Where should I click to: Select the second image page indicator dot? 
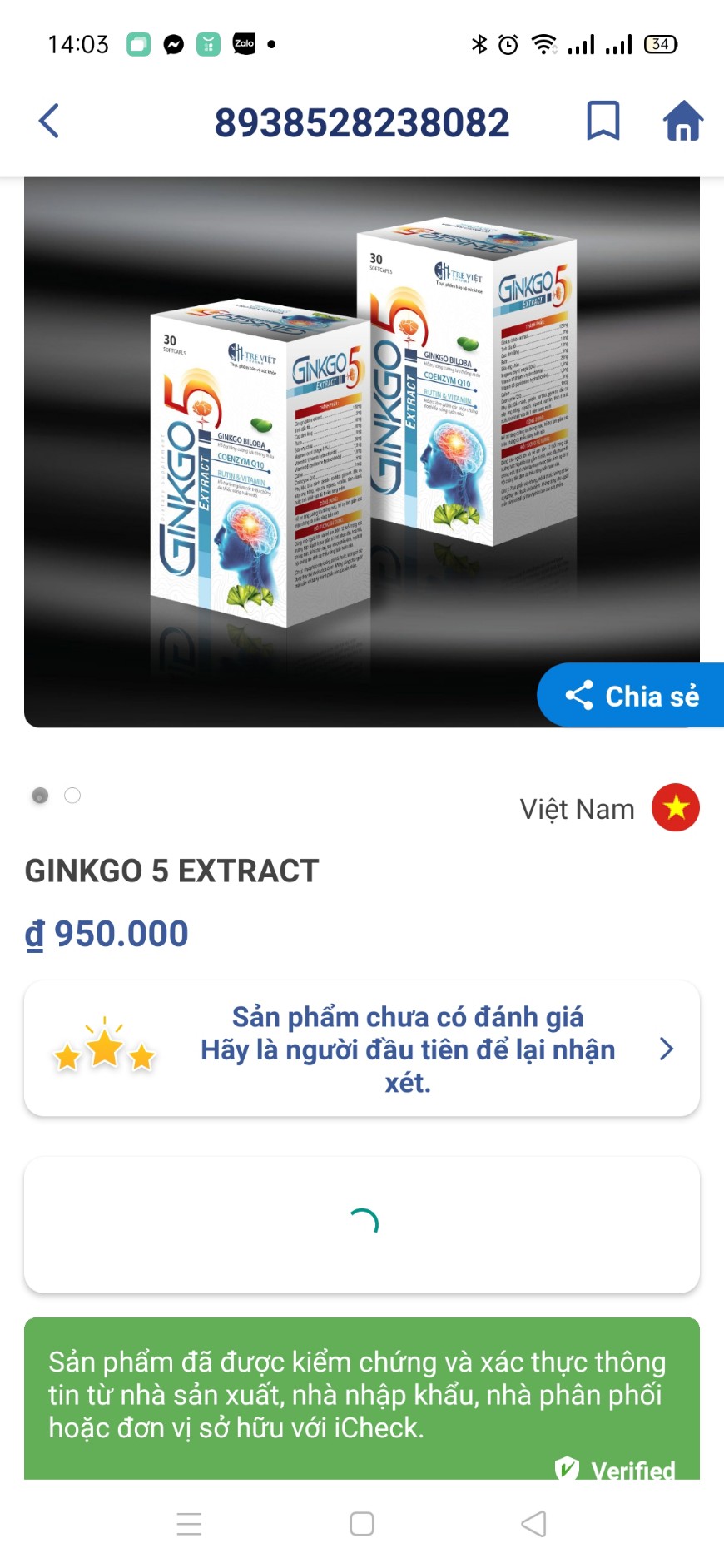coord(72,796)
